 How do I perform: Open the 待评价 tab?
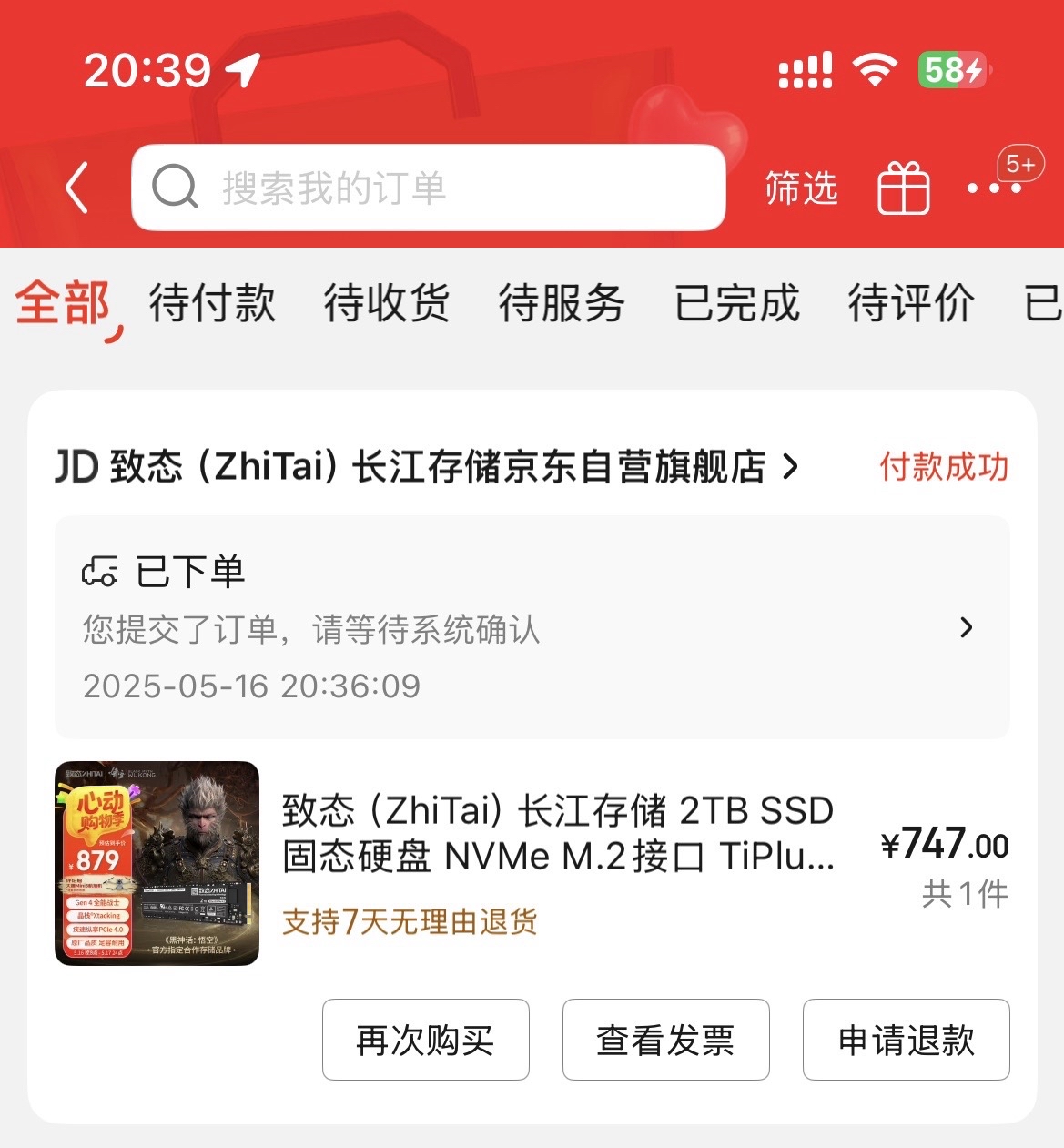coord(910,304)
